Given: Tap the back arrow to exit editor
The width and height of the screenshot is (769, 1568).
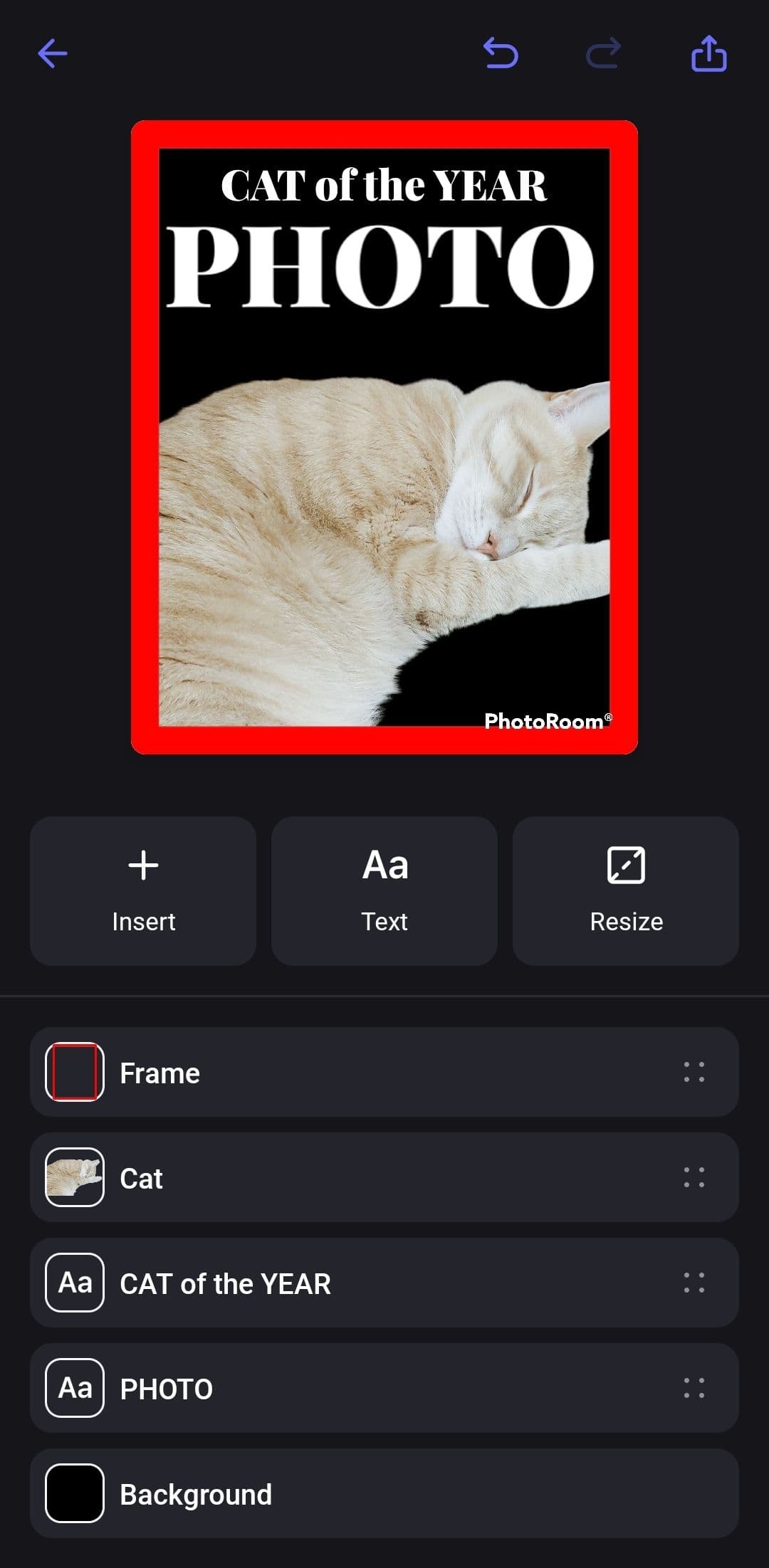Looking at the screenshot, I should pos(53,54).
